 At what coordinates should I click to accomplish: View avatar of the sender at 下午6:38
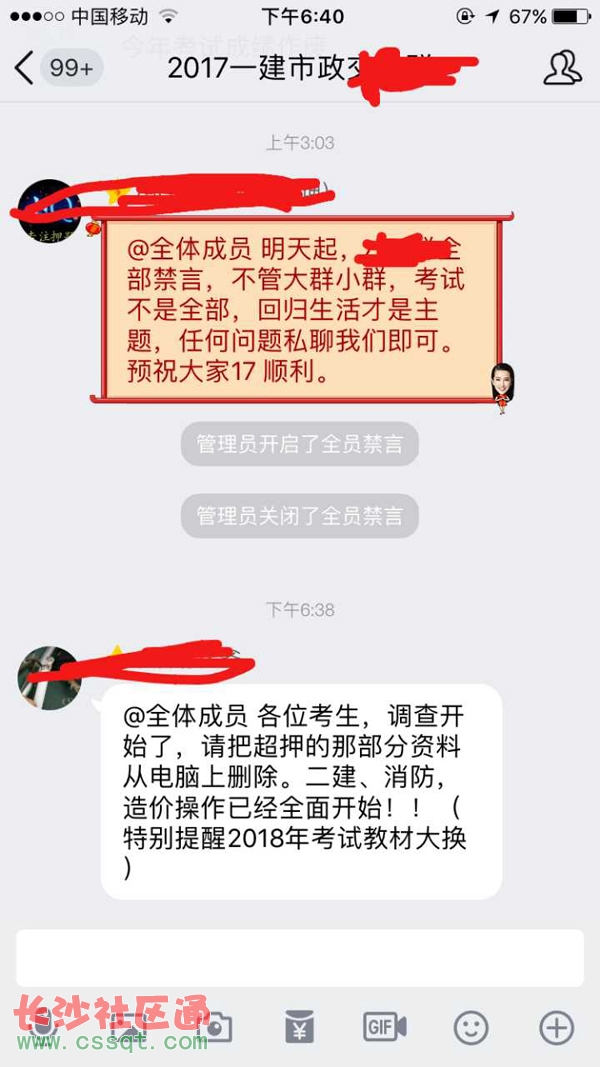(x=49, y=678)
